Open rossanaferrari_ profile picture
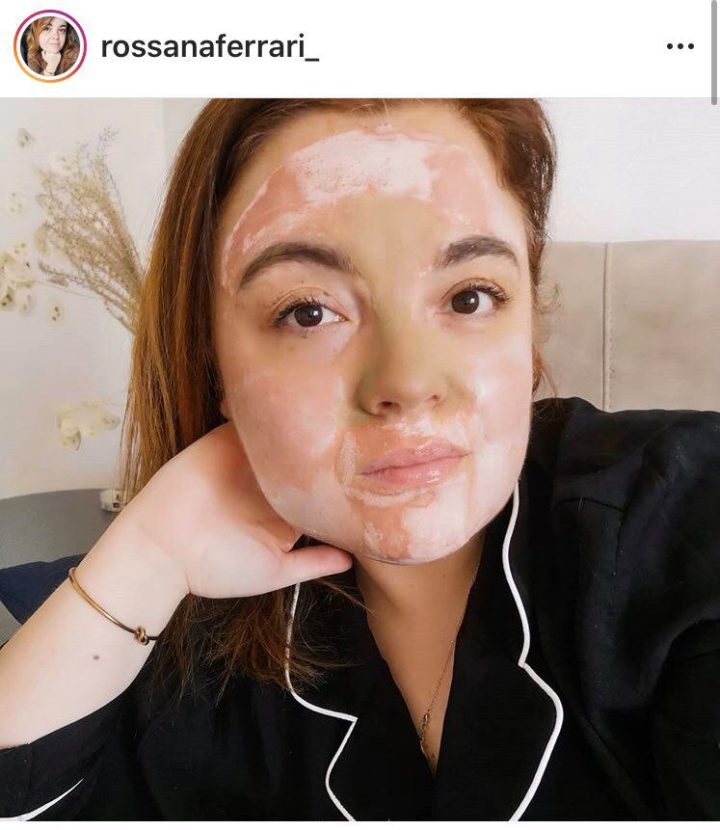The height and width of the screenshot is (830, 720). coord(50,46)
